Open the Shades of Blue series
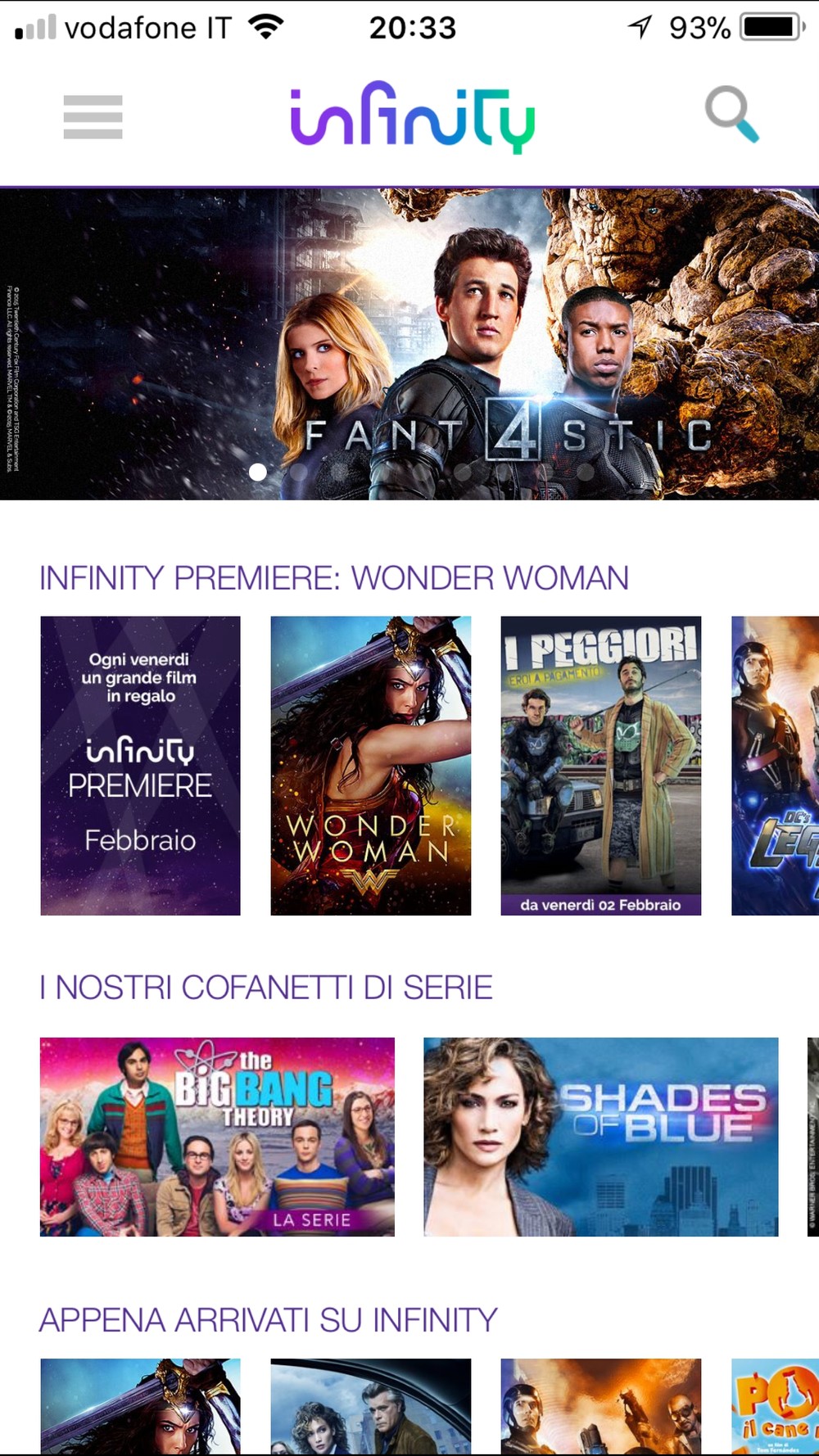The height and width of the screenshot is (1456, 819). click(x=601, y=1137)
